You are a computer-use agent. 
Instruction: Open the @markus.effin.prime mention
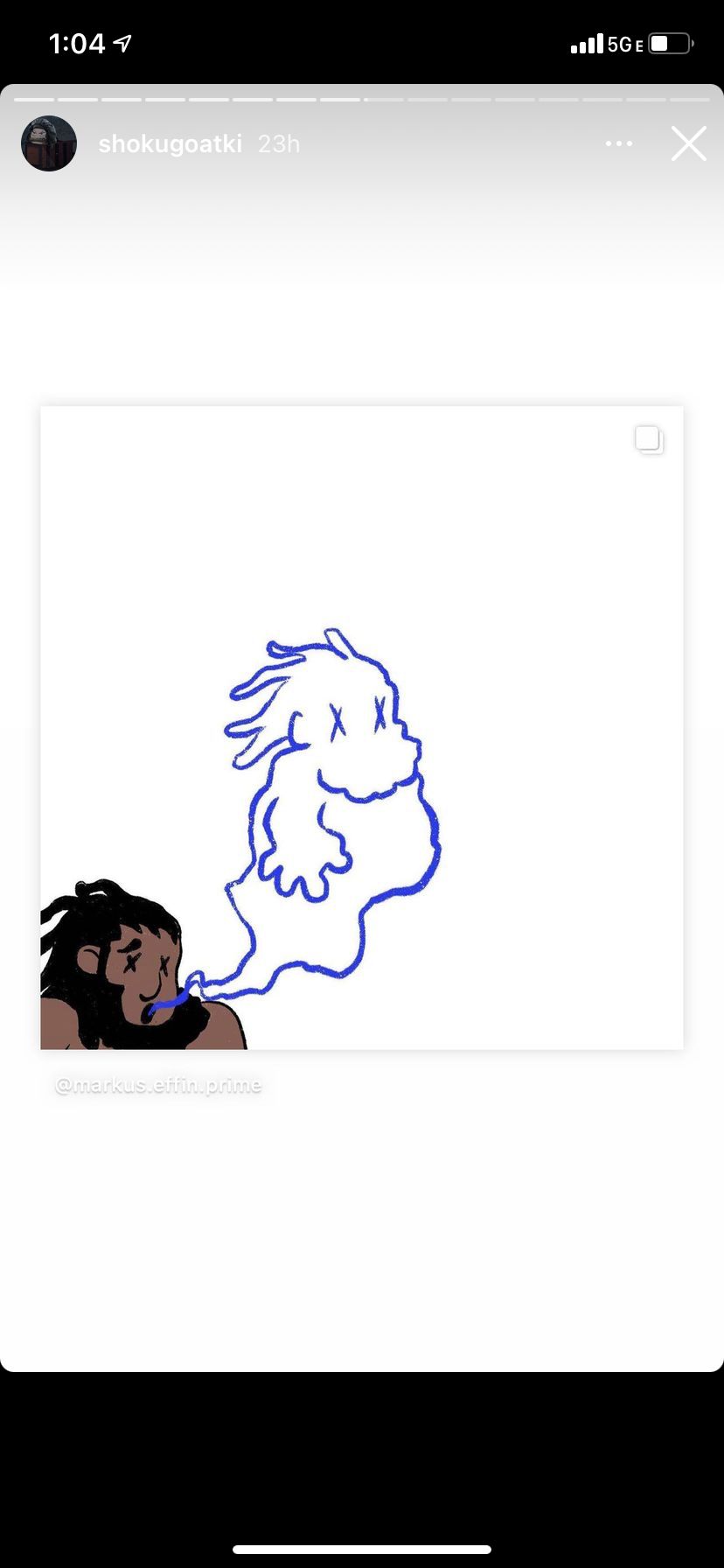click(158, 1085)
